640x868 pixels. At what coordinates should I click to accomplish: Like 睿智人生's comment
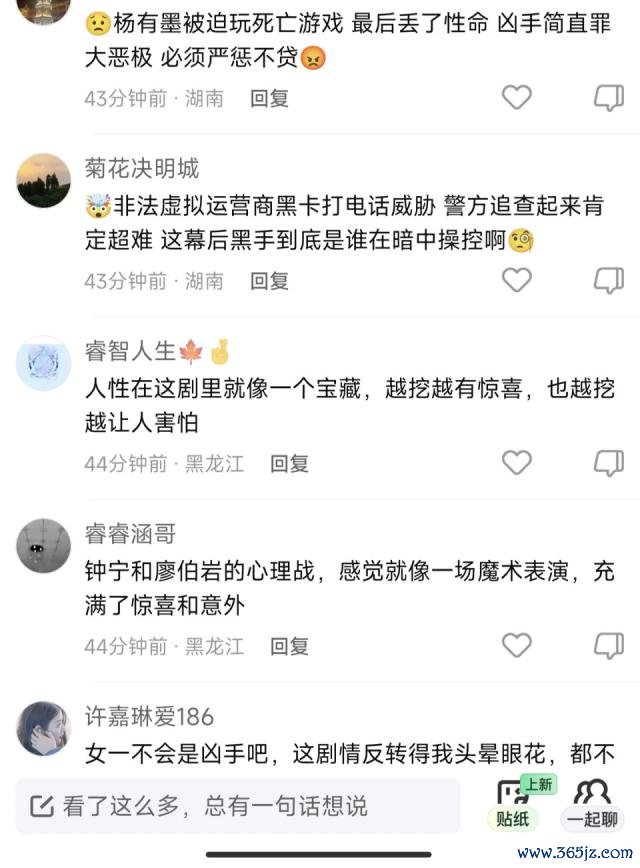click(516, 462)
